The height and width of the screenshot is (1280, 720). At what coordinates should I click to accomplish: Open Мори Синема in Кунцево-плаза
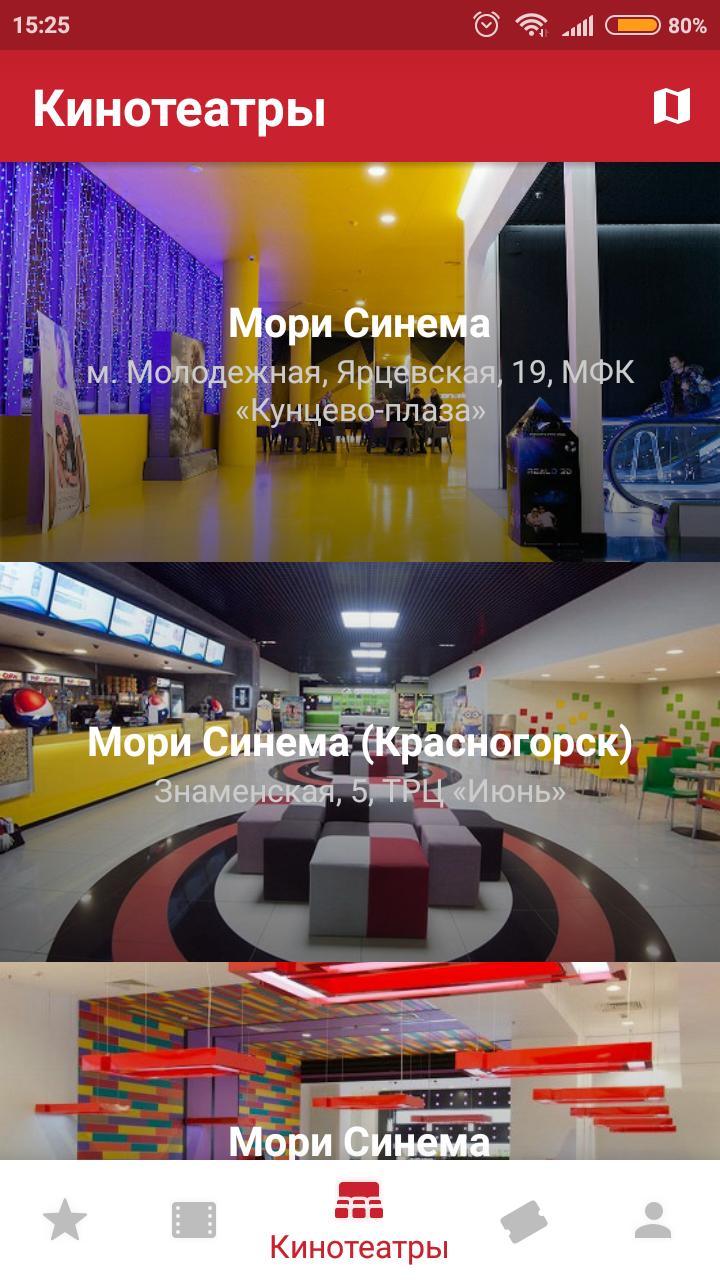pos(360,362)
